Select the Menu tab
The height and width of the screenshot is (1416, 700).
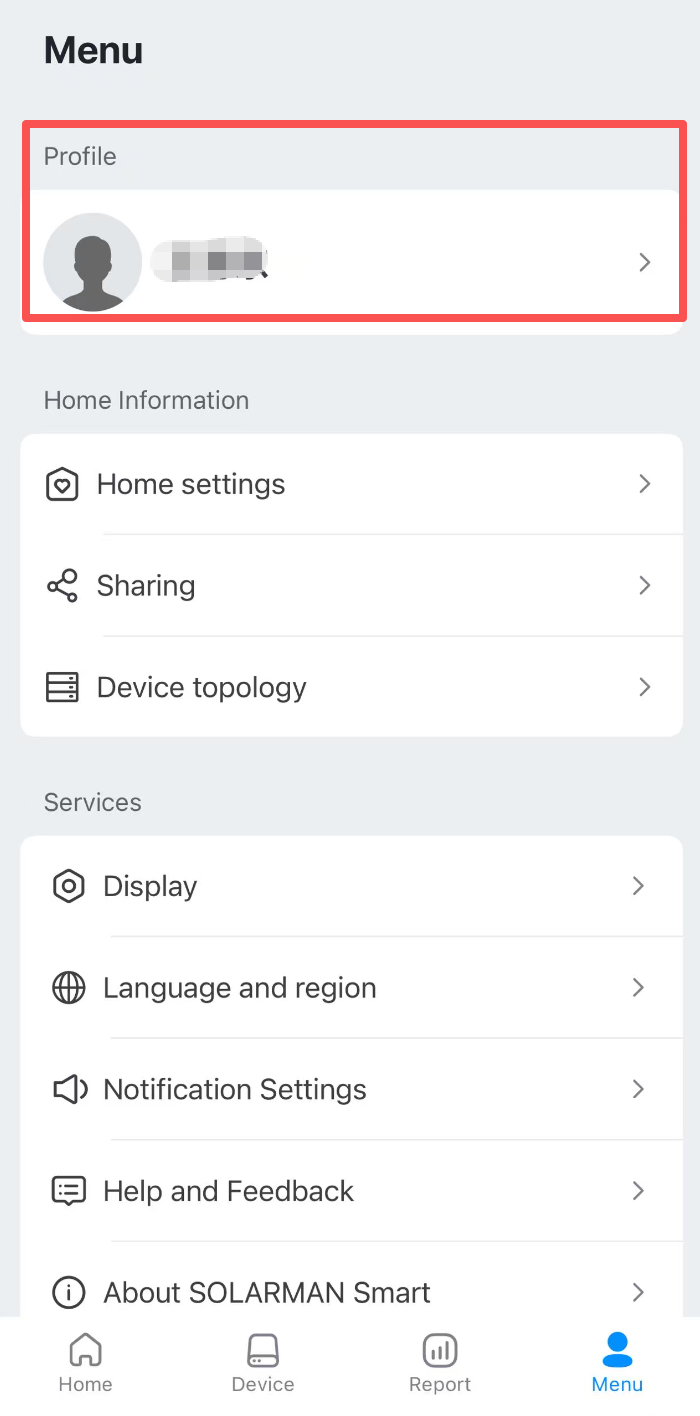(x=617, y=1364)
